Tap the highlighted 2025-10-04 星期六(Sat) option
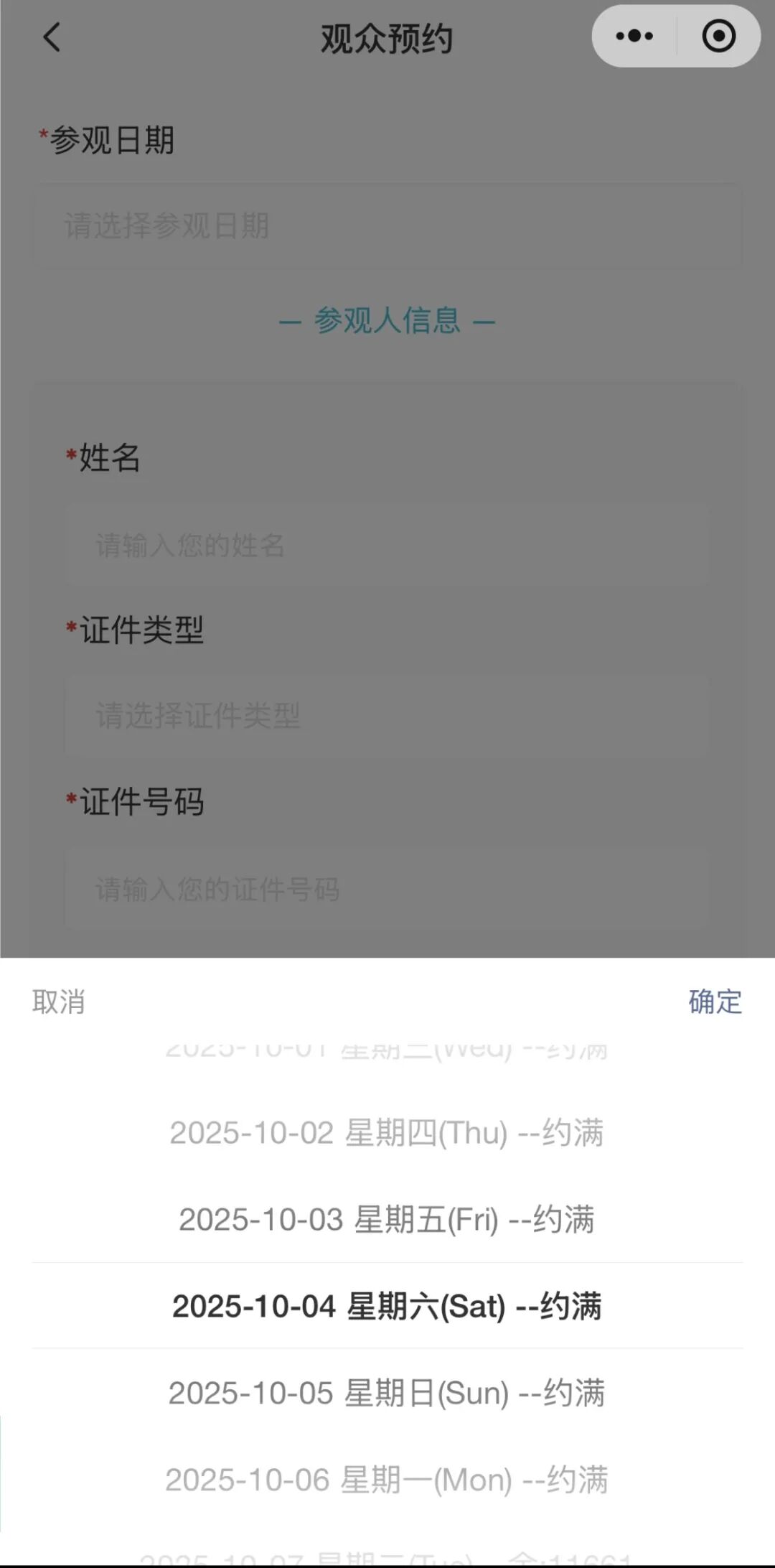The image size is (775, 1568). (387, 1306)
